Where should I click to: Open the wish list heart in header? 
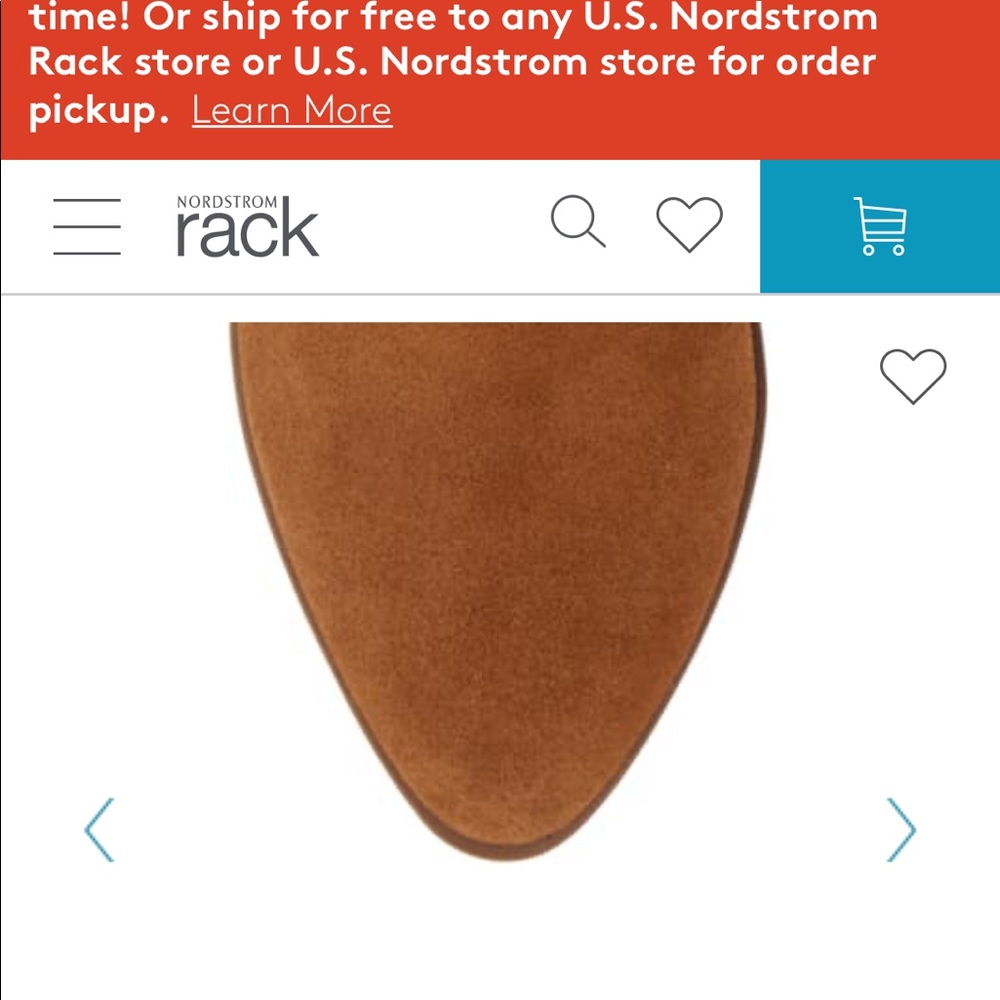[689, 223]
